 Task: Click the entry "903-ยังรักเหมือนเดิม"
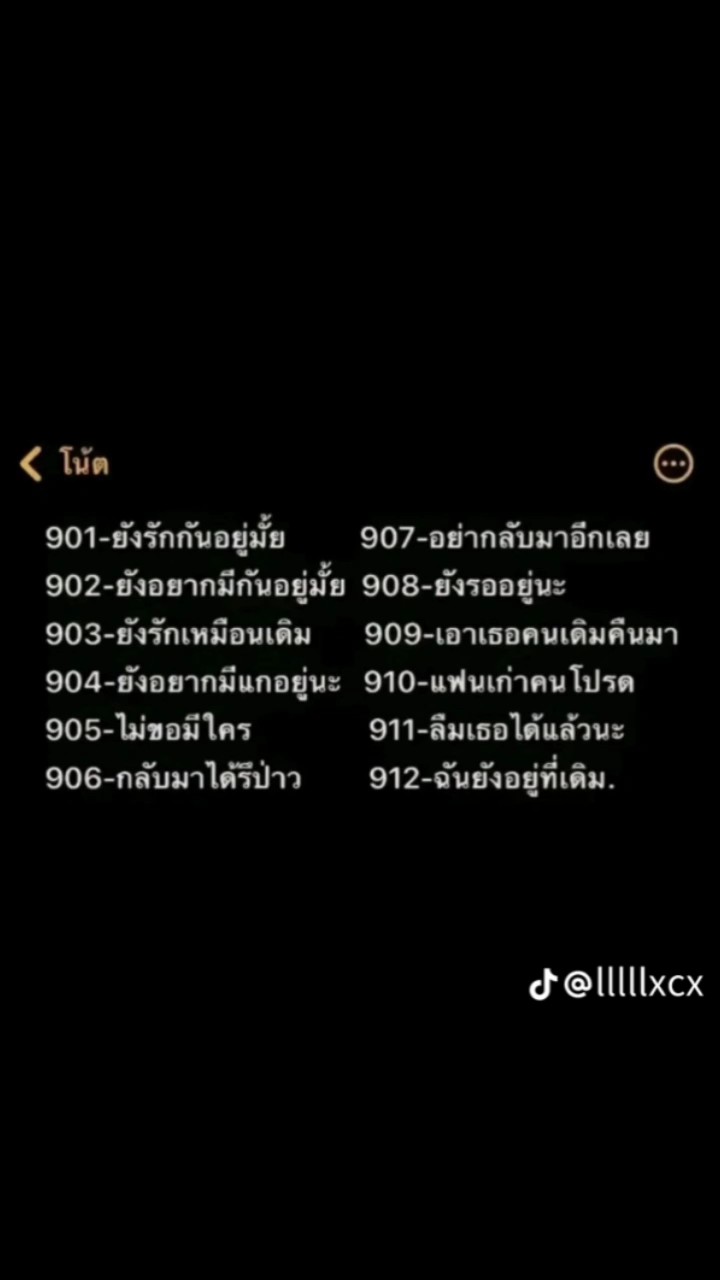point(178,634)
